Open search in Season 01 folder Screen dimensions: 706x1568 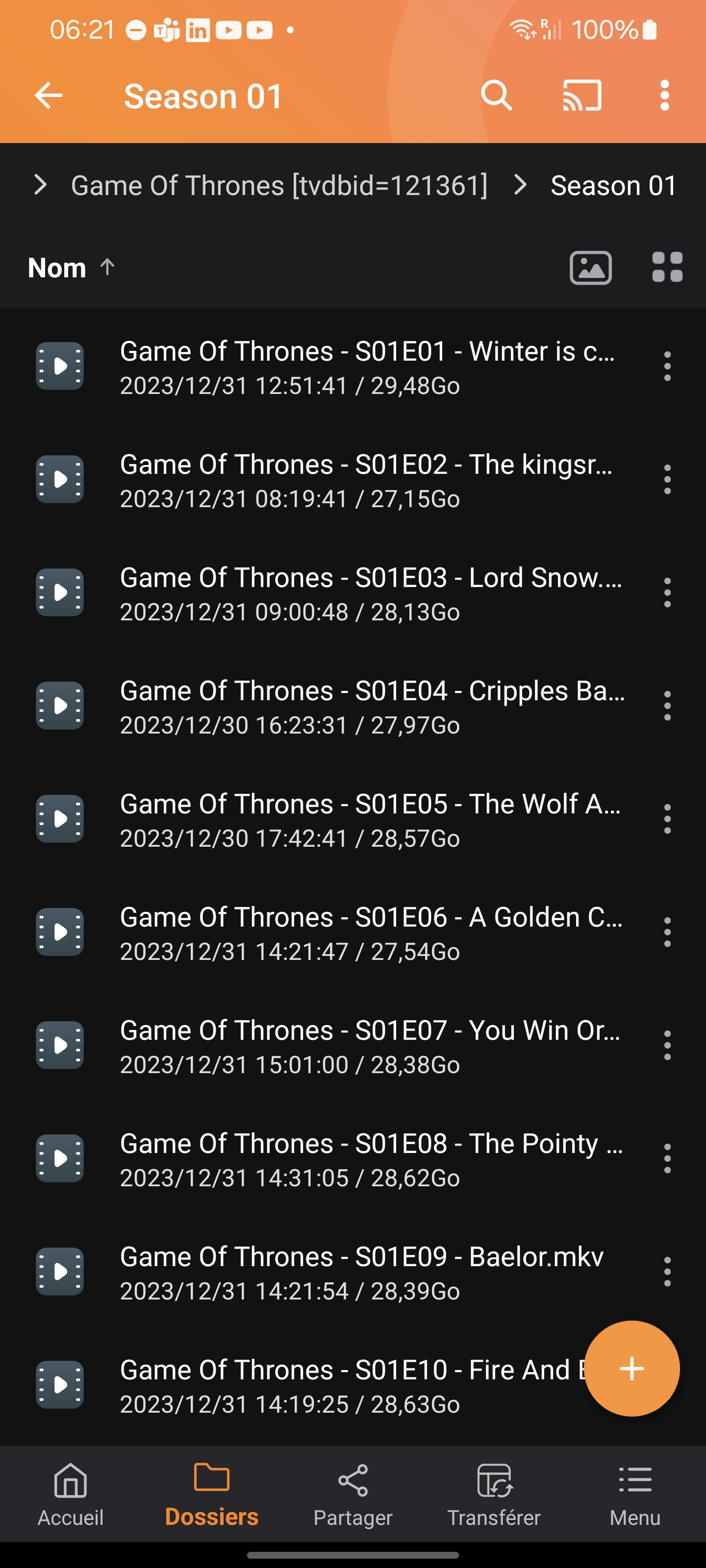point(496,96)
